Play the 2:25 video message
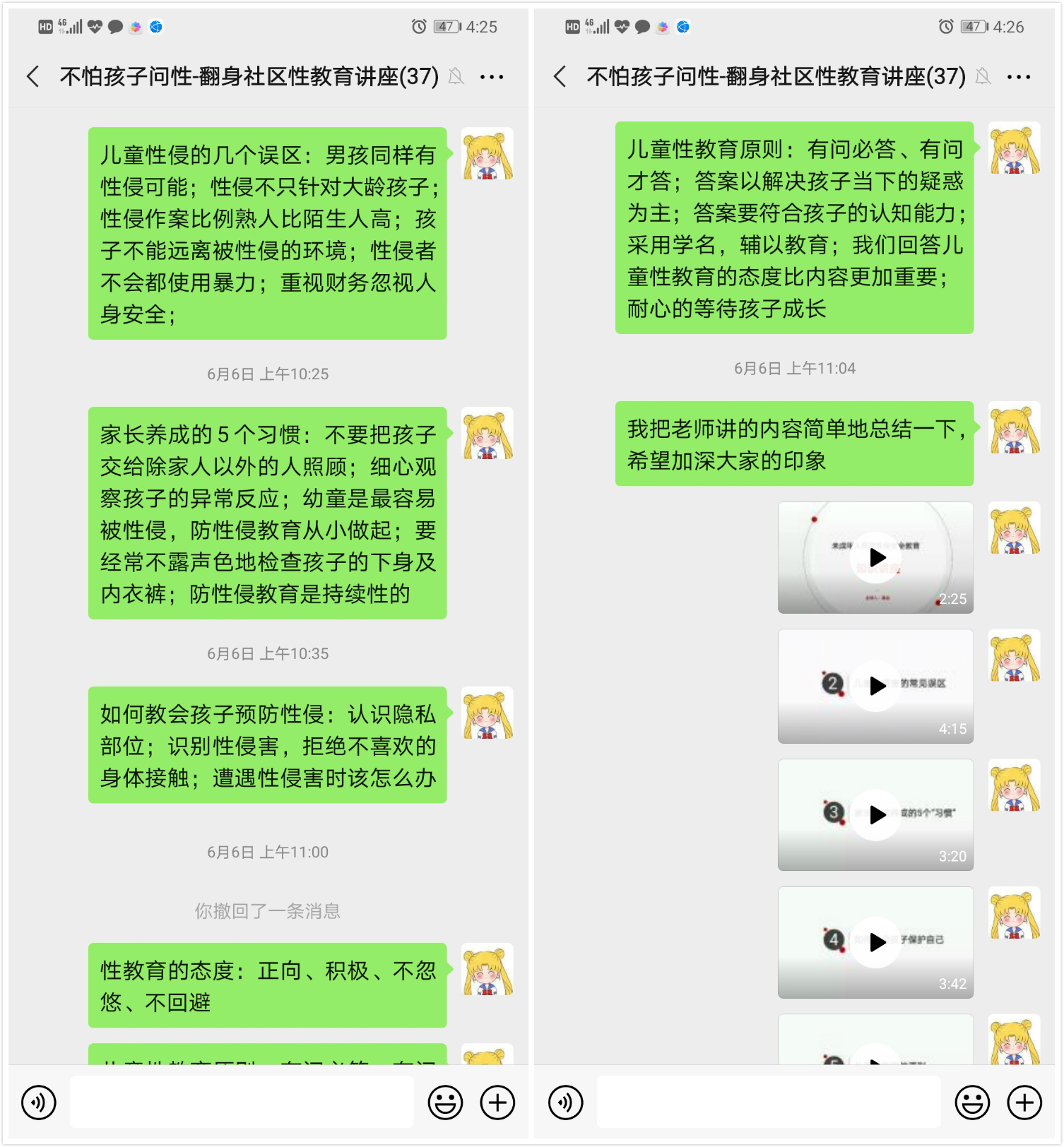Screen dimensions: 1064x1147 click(x=875, y=557)
